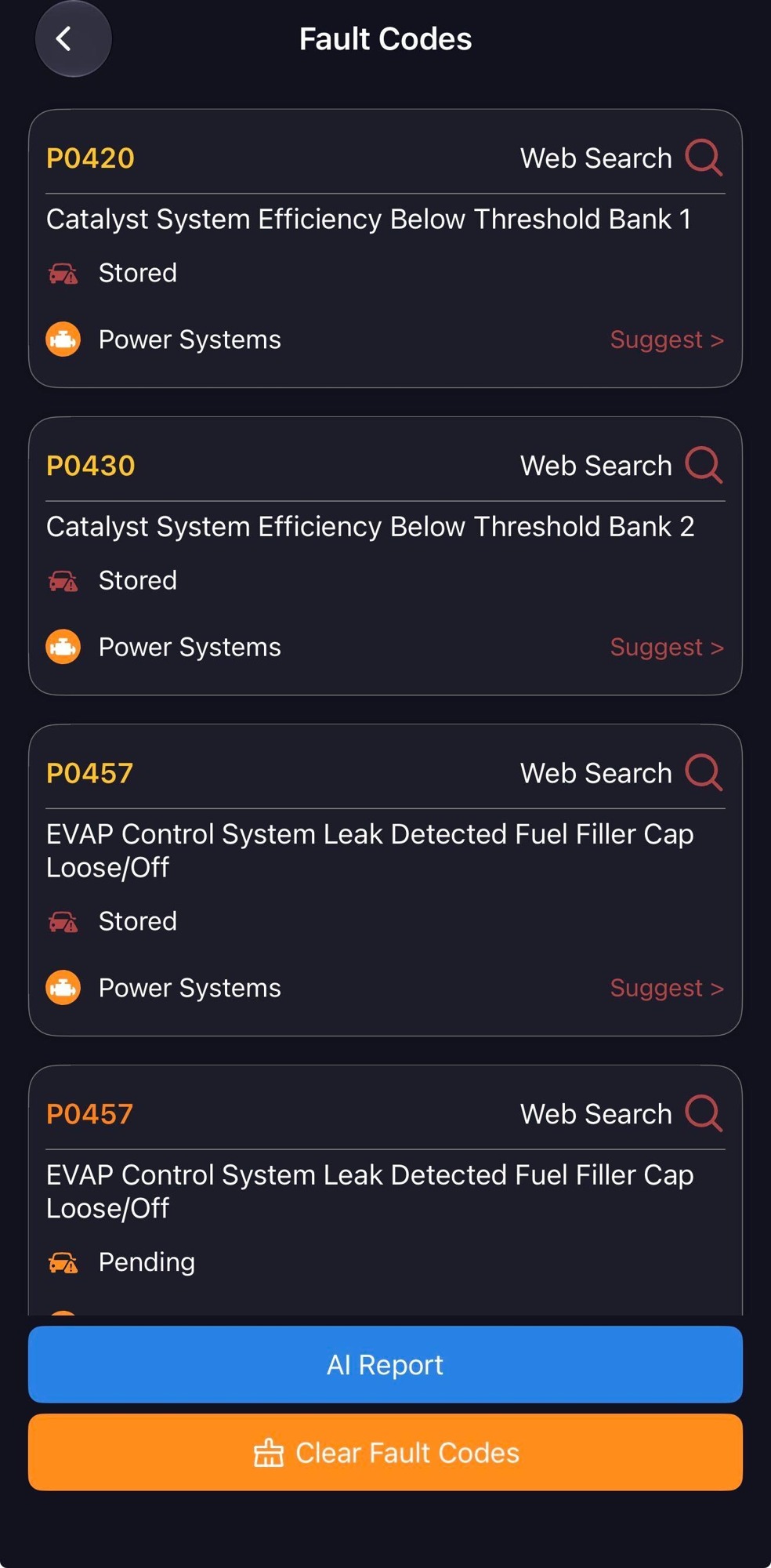Web search the P0420 fault code
Screen dimensions: 771x1568
(x=621, y=158)
